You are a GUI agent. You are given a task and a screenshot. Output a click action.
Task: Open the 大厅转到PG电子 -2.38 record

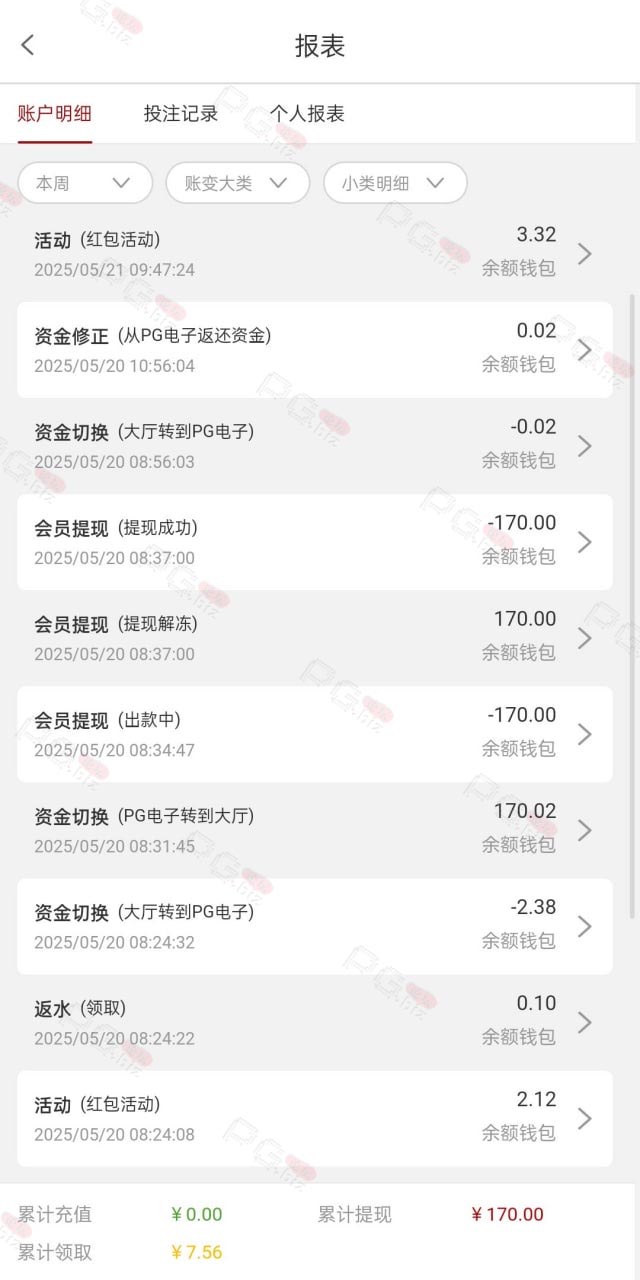pos(315,926)
